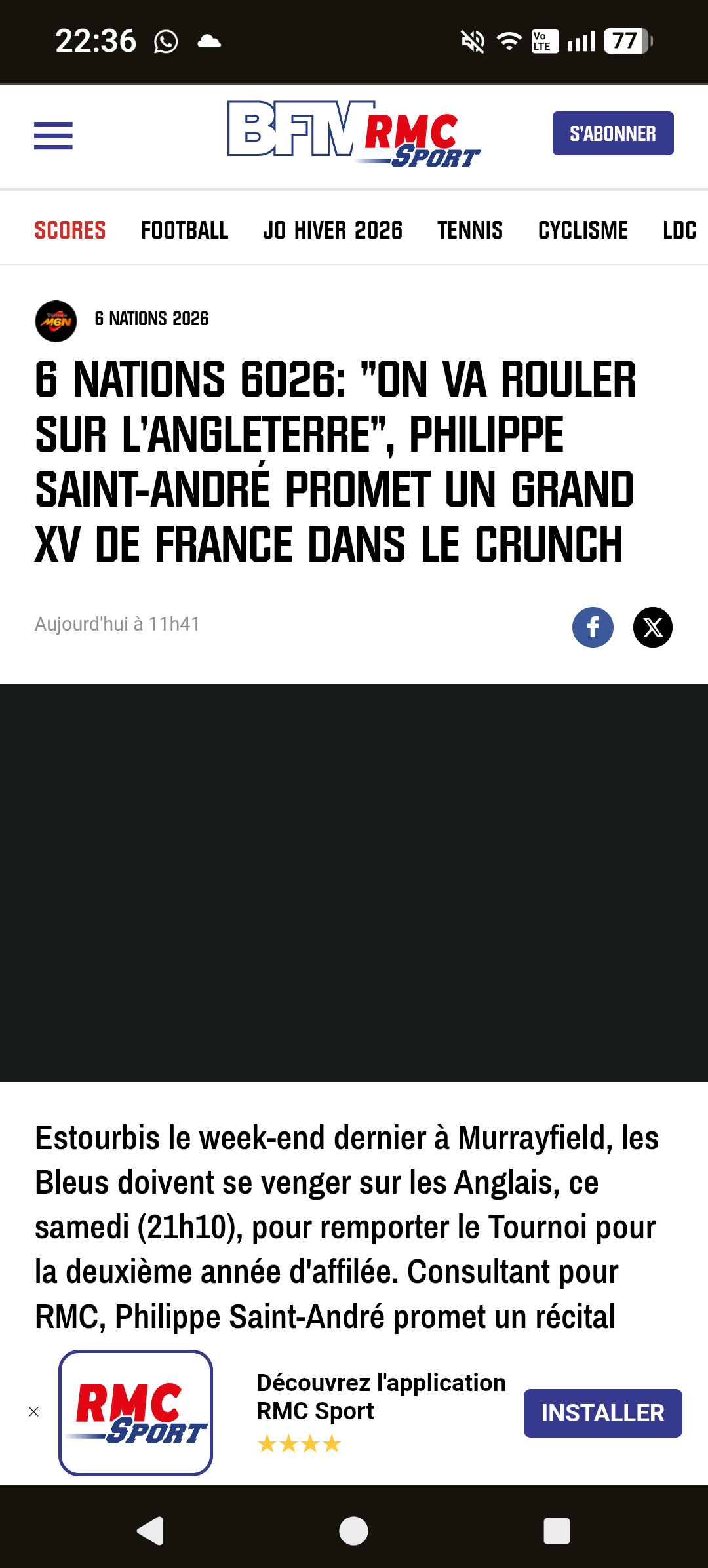Image resolution: width=708 pixels, height=1568 pixels.
Task: Switch to the Scores section
Action: point(70,230)
